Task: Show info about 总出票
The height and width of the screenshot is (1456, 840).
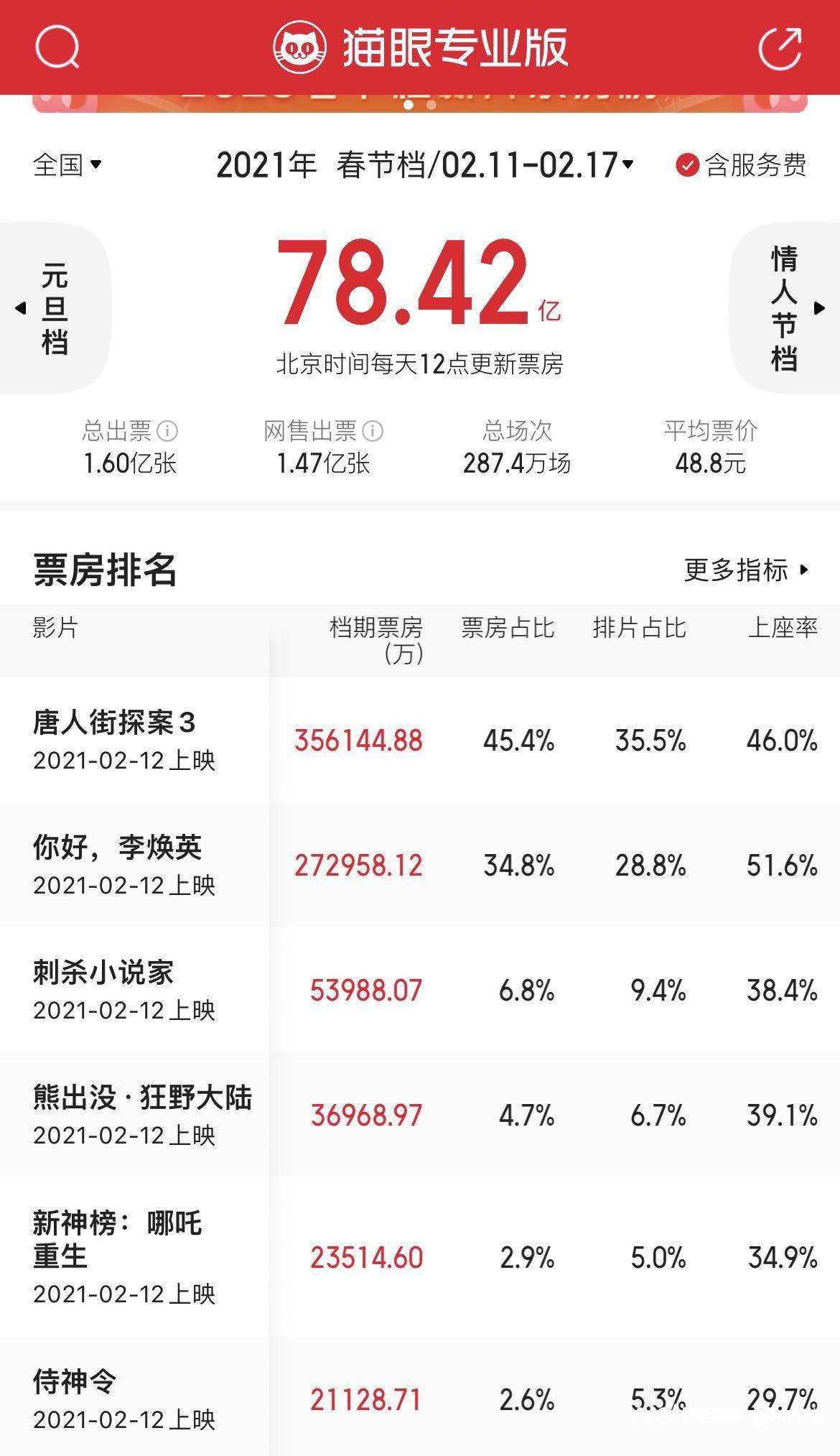Action: [x=167, y=431]
